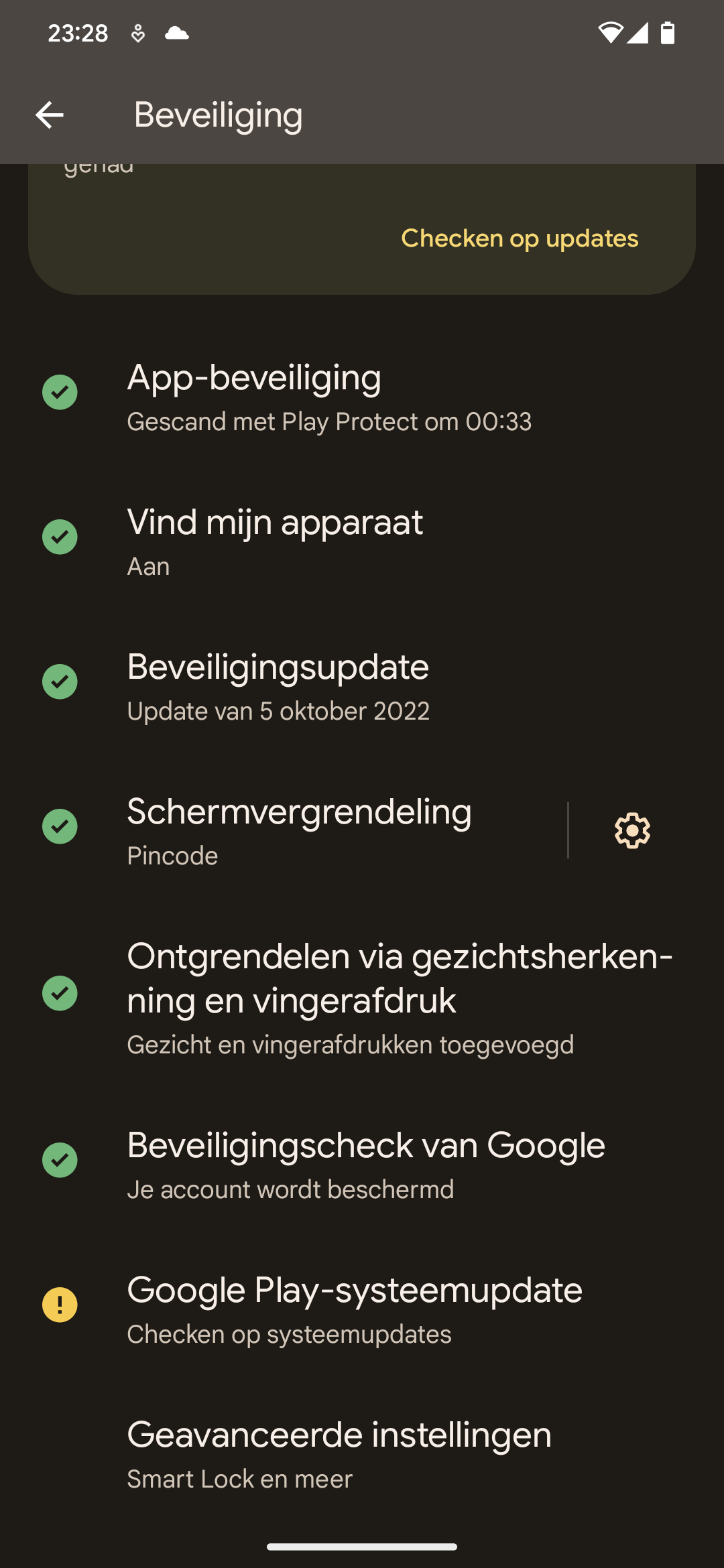The image size is (724, 1568).
Task: Open Schermvergrendeling row
Action: (x=284, y=830)
